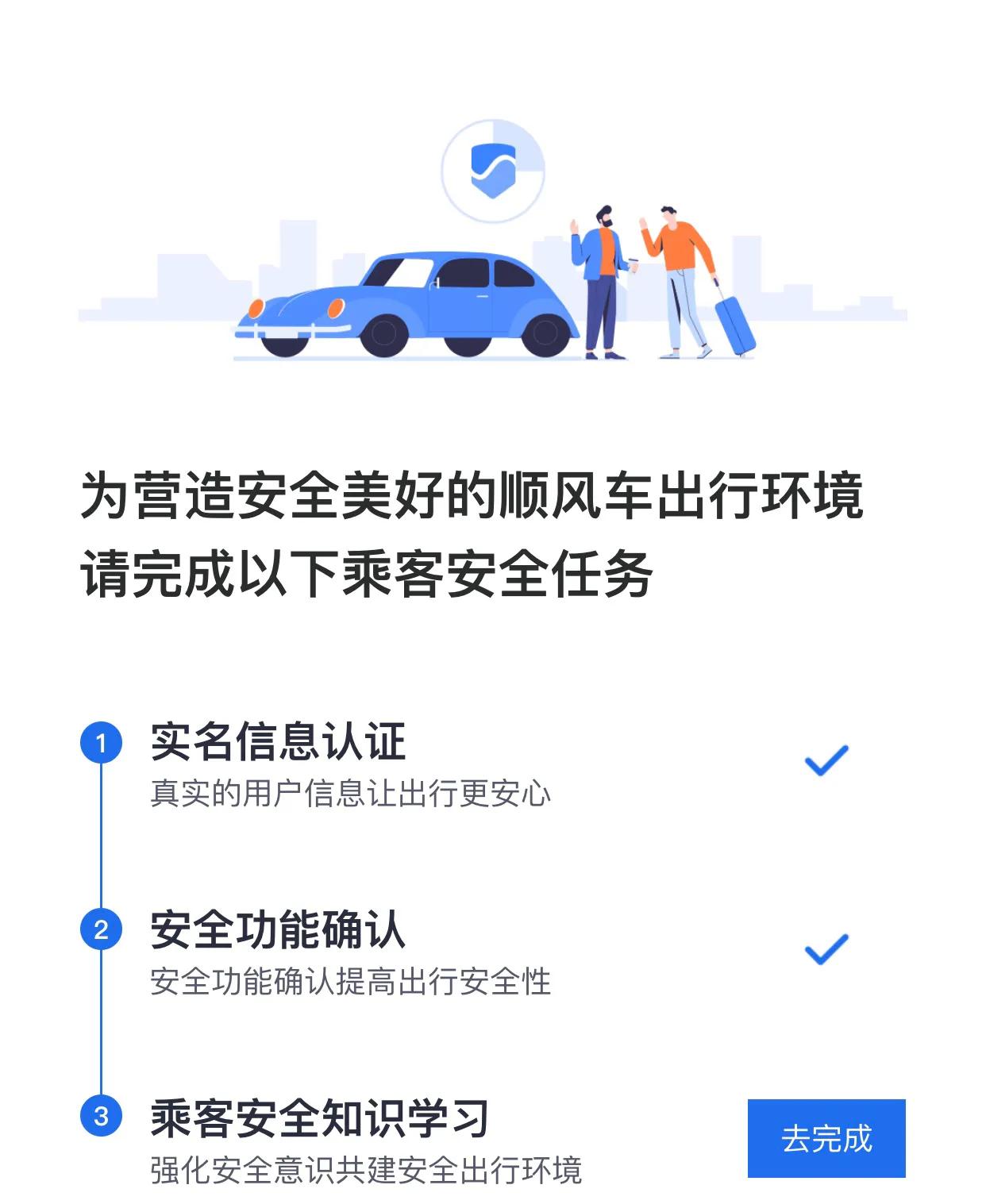The height and width of the screenshot is (1204, 986).
Task: Click the checkmark beside 实名信息认证
Action: (826, 762)
